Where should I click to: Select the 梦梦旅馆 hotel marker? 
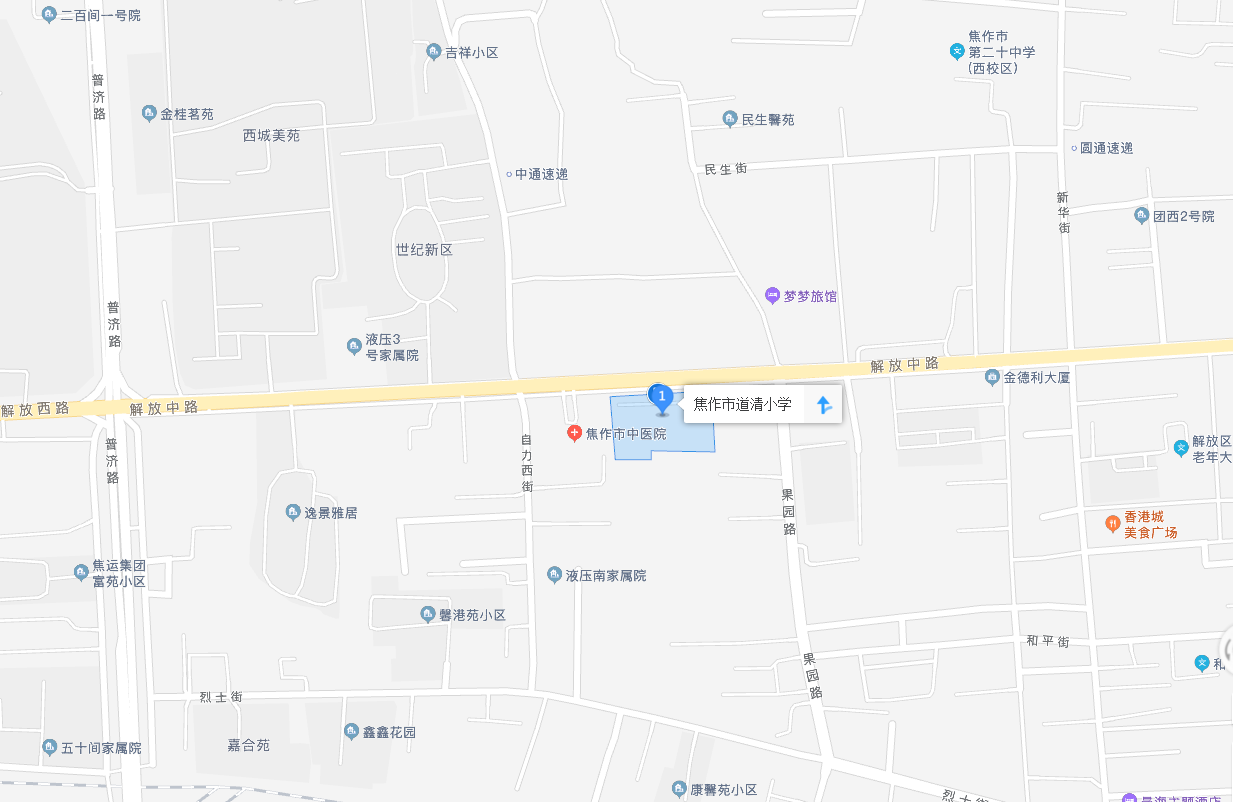pyautogui.click(x=772, y=296)
